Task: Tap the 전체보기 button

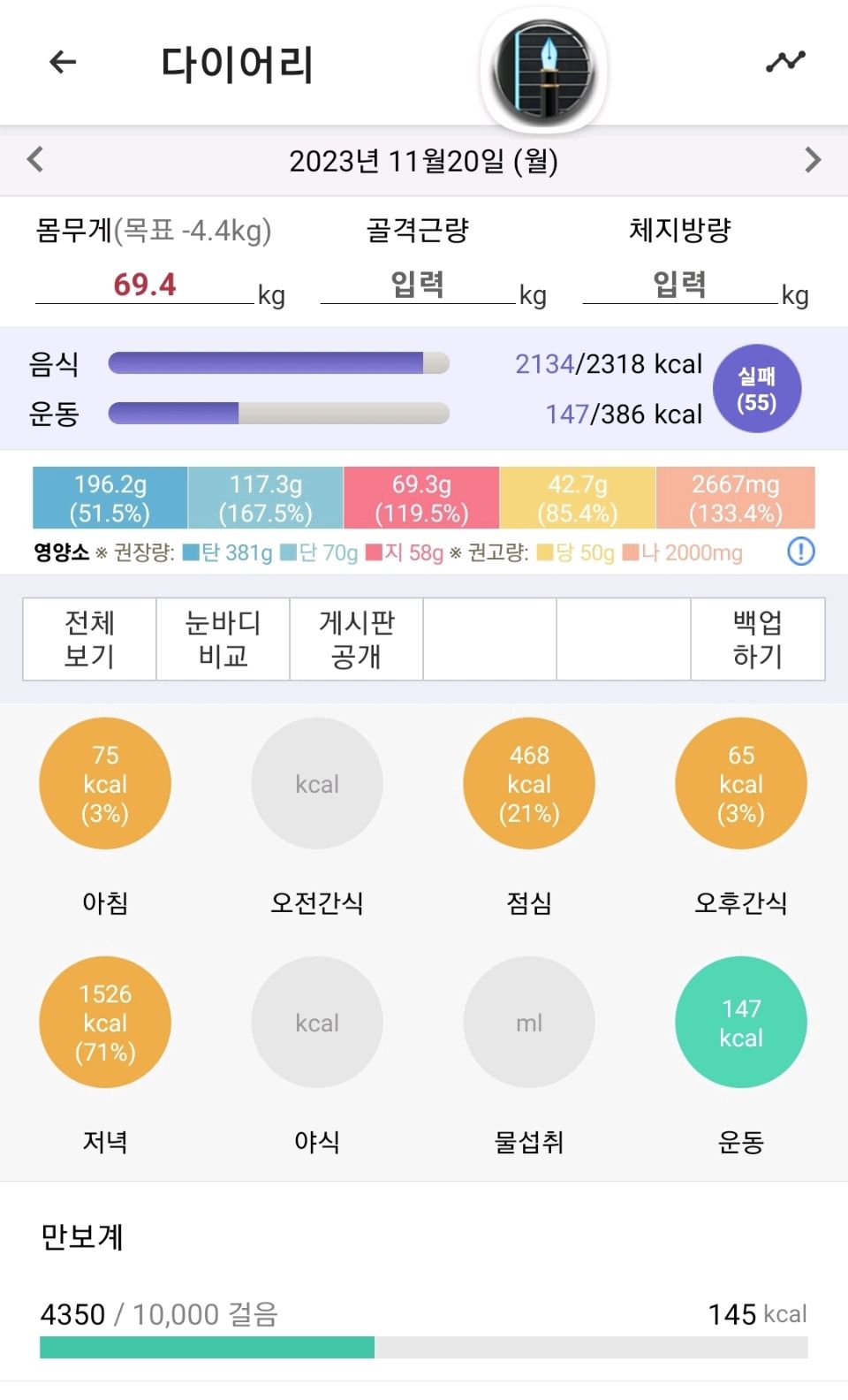Action: click(x=89, y=639)
